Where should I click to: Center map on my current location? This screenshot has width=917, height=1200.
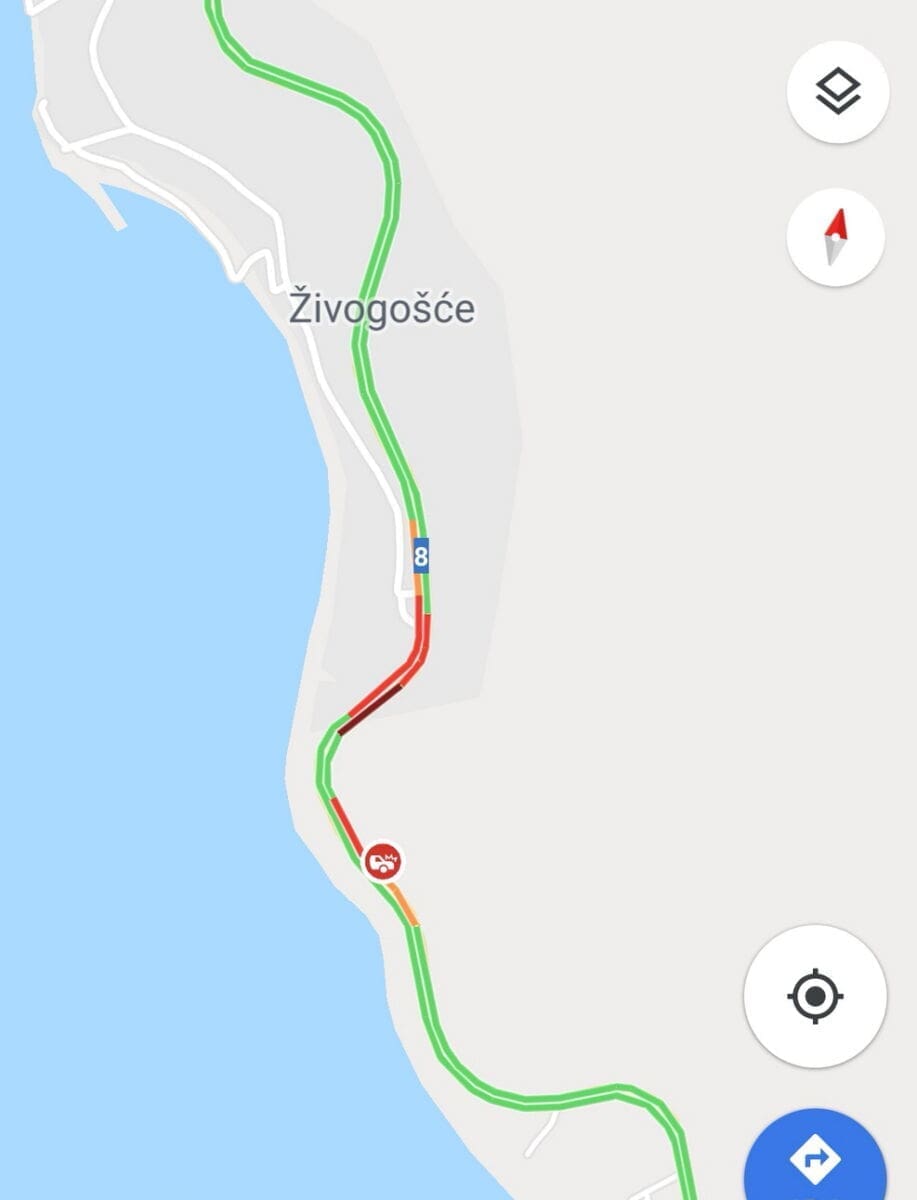point(815,996)
